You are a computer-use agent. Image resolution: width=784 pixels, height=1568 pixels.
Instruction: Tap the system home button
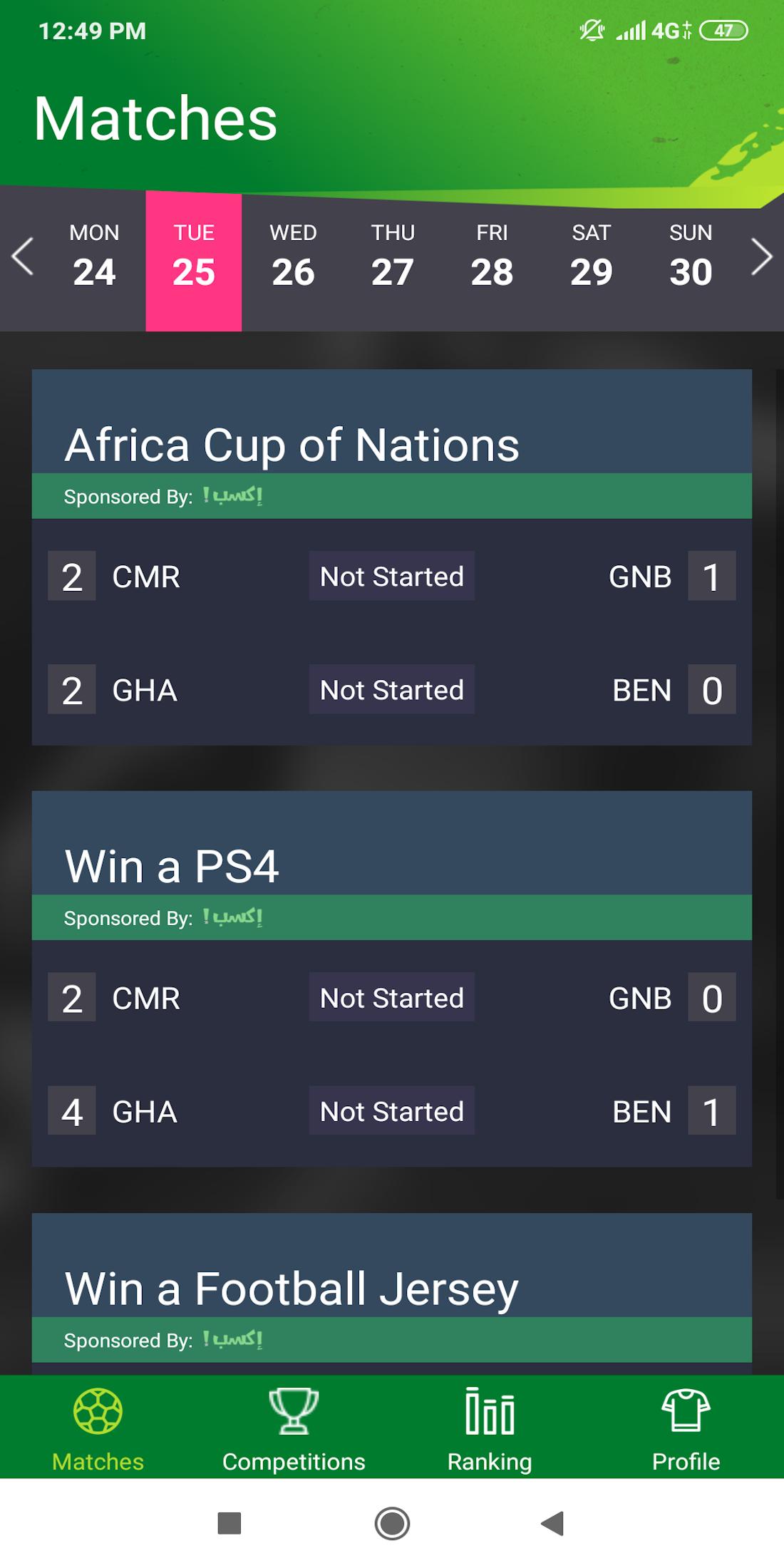coord(392,1523)
